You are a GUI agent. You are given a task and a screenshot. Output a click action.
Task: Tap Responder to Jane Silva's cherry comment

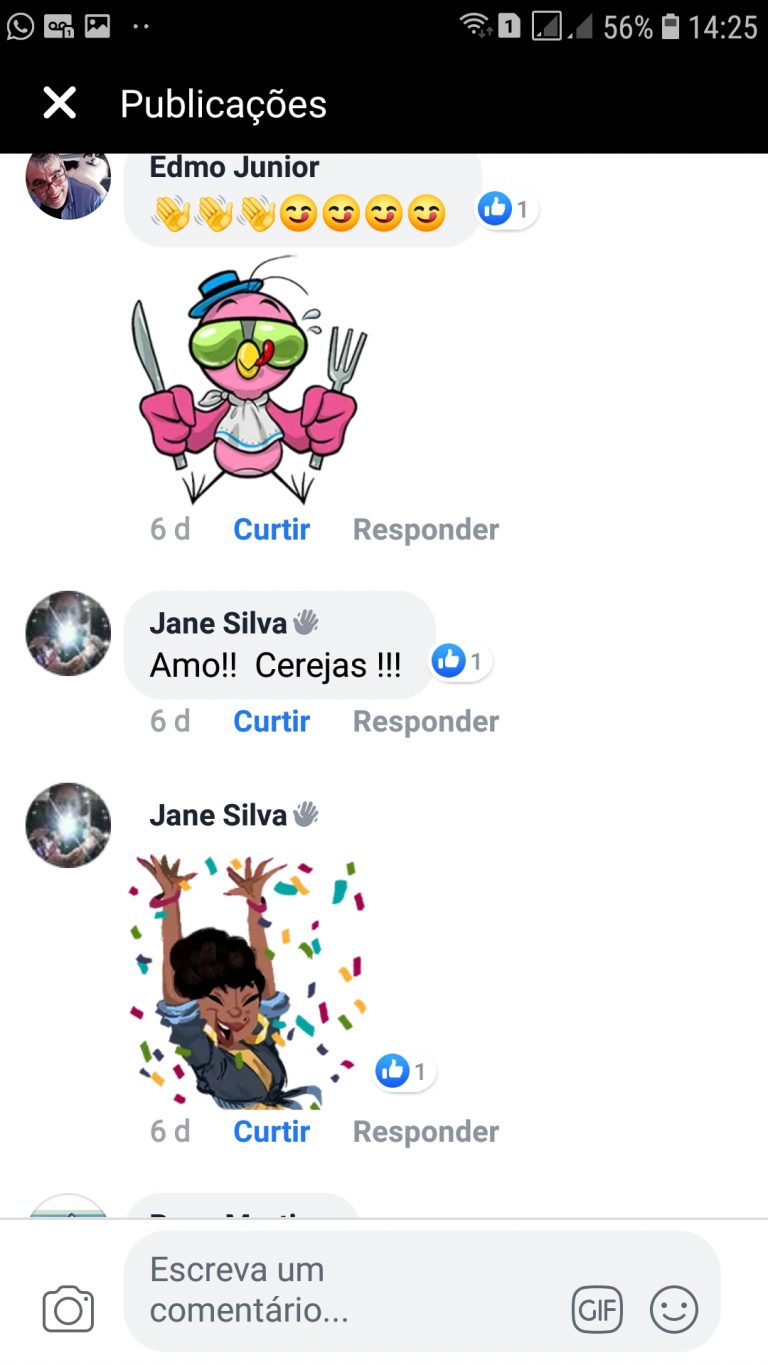425,720
